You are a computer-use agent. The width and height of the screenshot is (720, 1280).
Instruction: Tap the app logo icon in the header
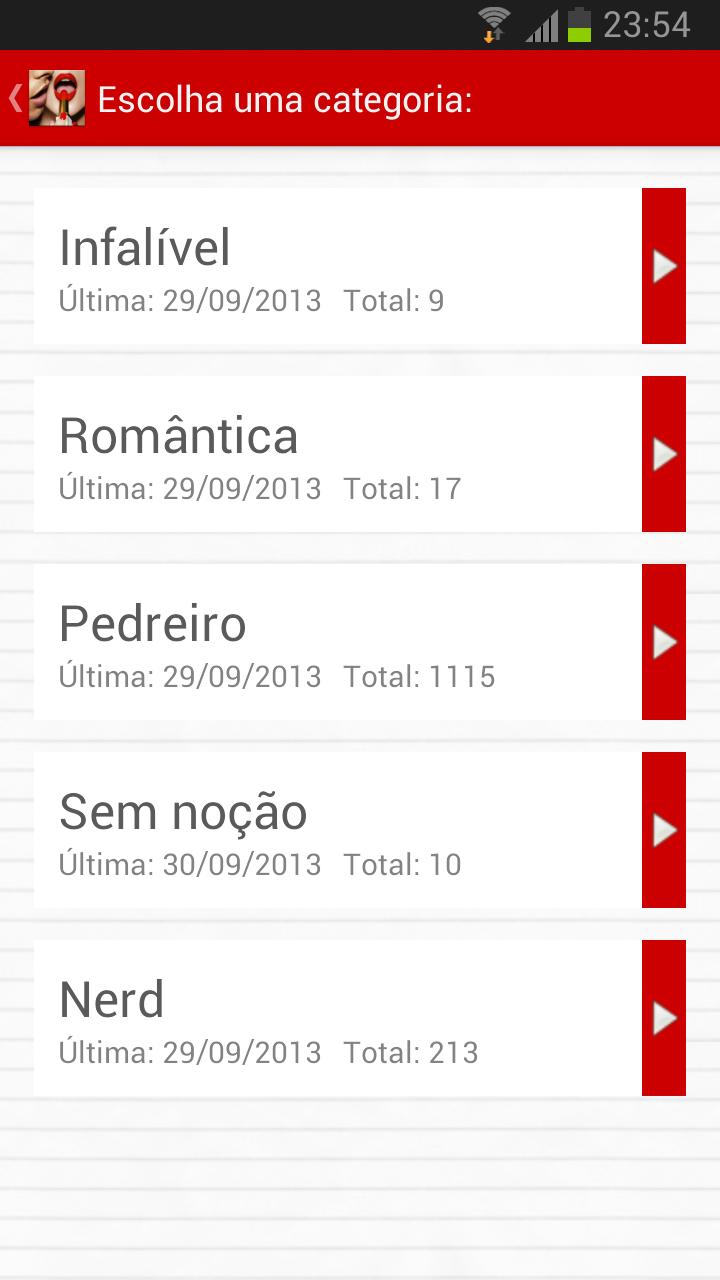(x=57, y=97)
